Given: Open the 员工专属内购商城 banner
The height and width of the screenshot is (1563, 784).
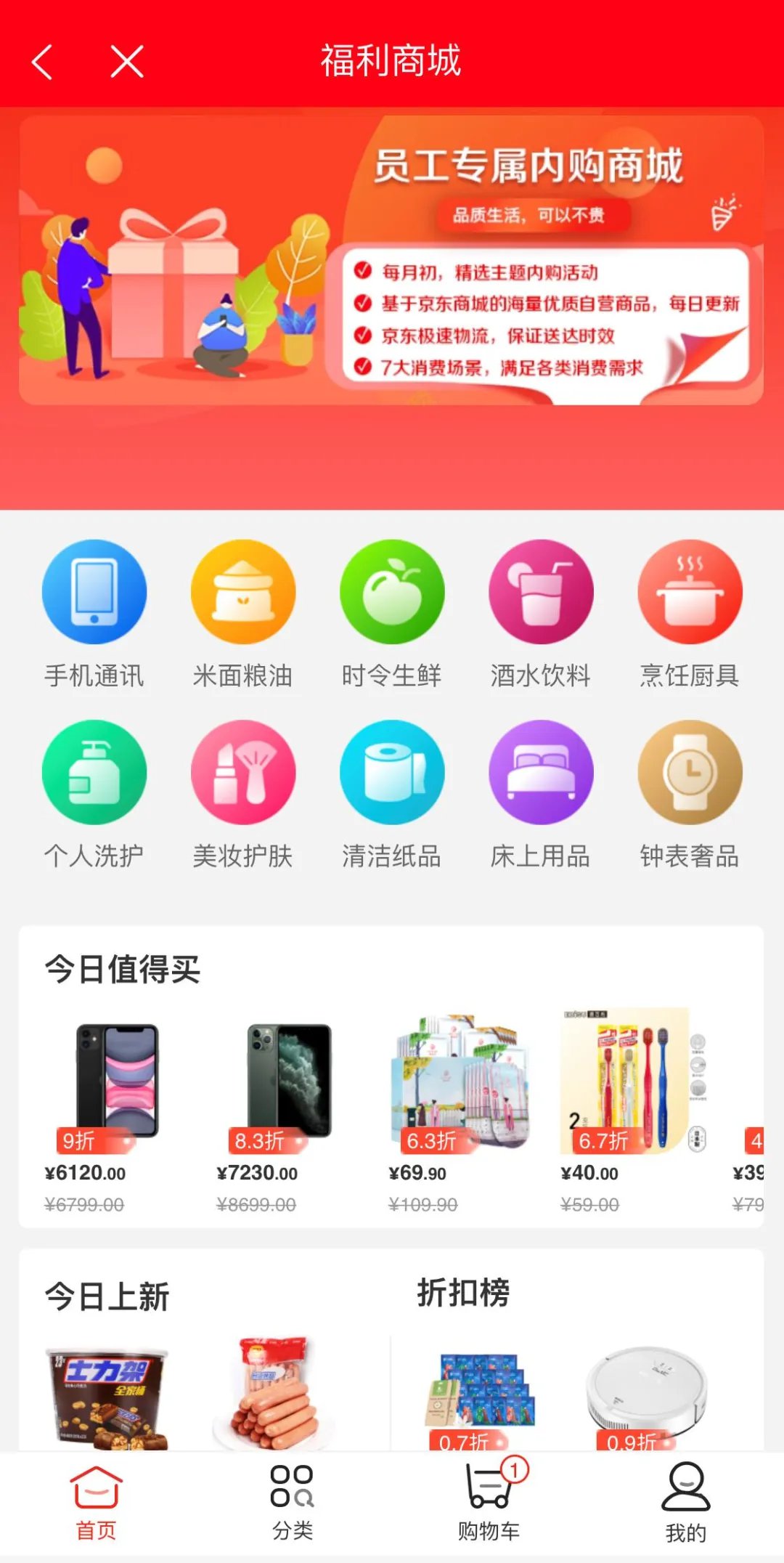Looking at the screenshot, I should coord(391,260).
